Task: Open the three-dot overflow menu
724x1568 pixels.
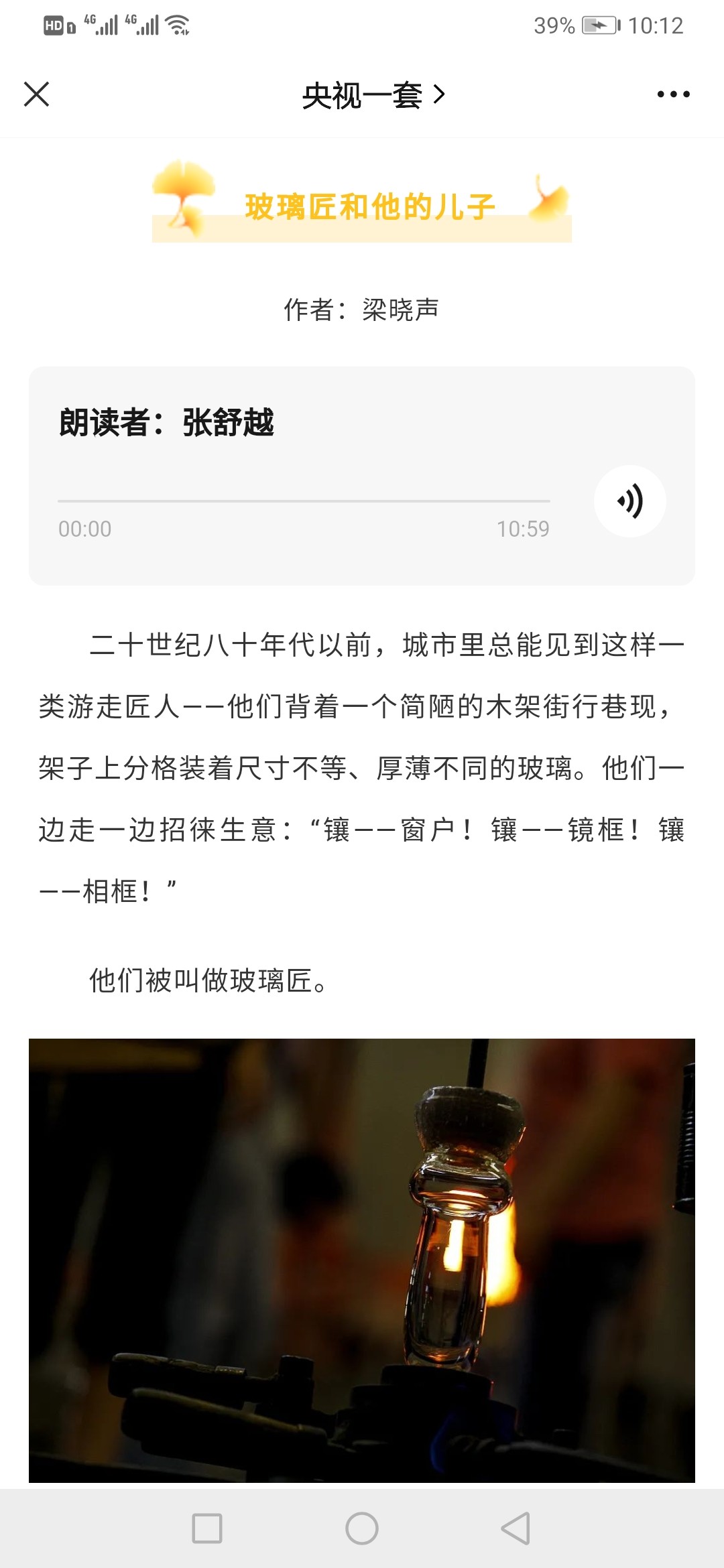Action: [x=673, y=94]
